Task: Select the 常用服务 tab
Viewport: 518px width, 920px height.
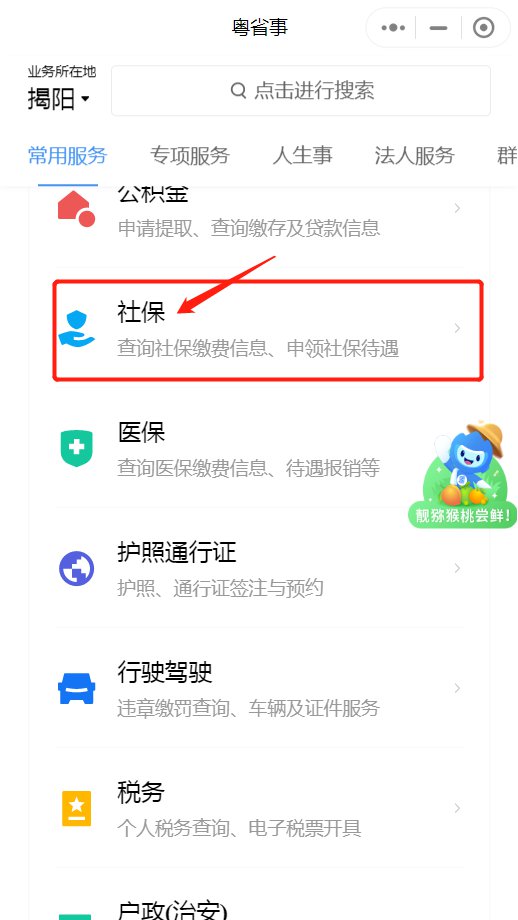Action: [67, 155]
